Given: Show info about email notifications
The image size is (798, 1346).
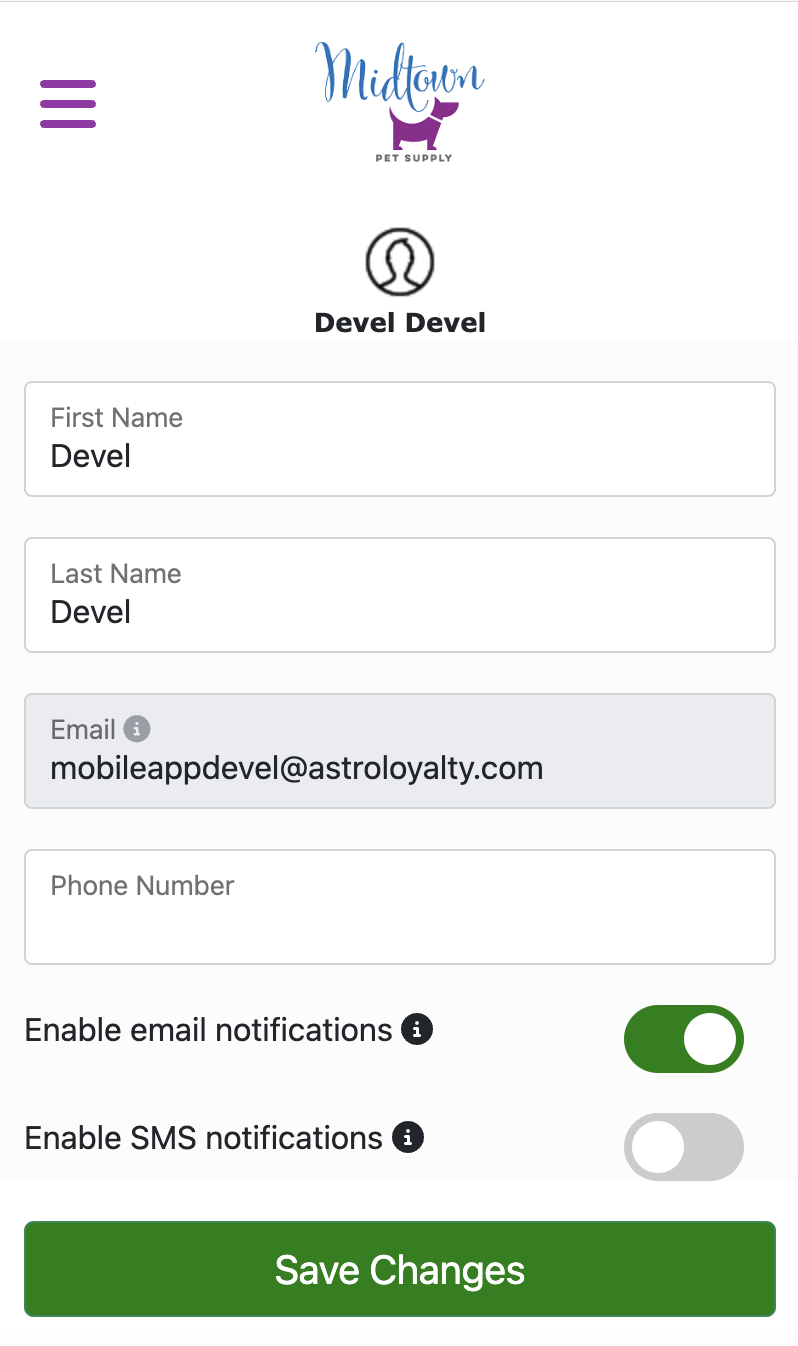Looking at the screenshot, I should point(416,1029).
